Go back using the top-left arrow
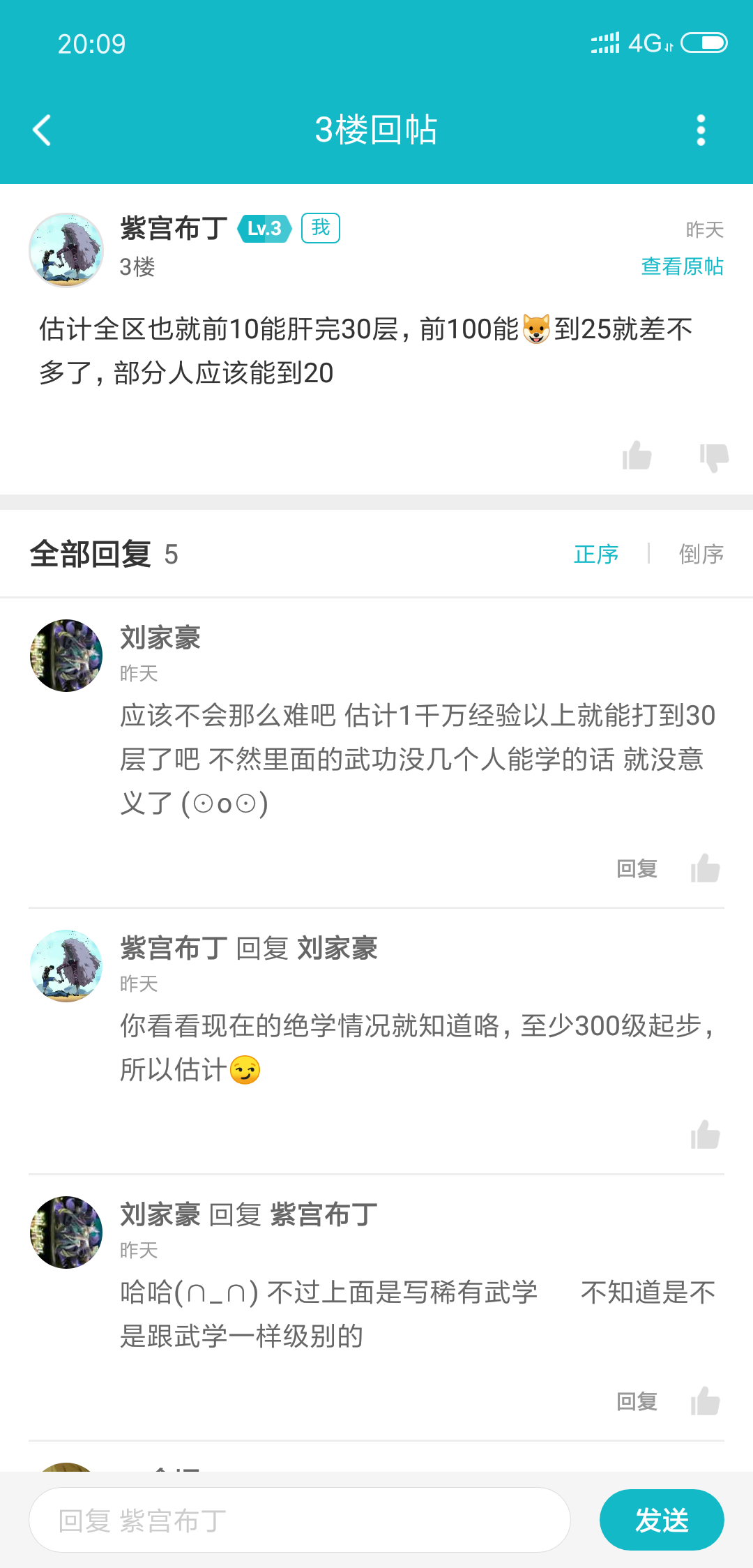Viewport: 753px width, 1568px height. point(42,130)
